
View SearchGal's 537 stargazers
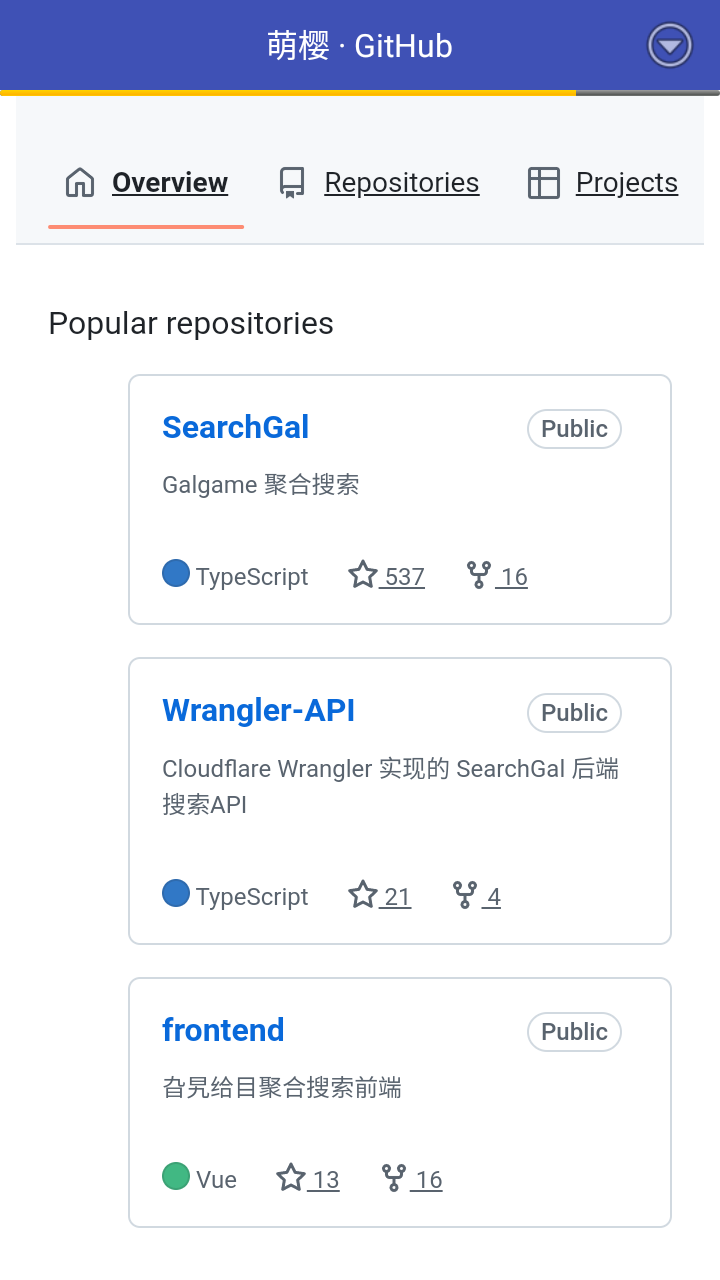404,576
